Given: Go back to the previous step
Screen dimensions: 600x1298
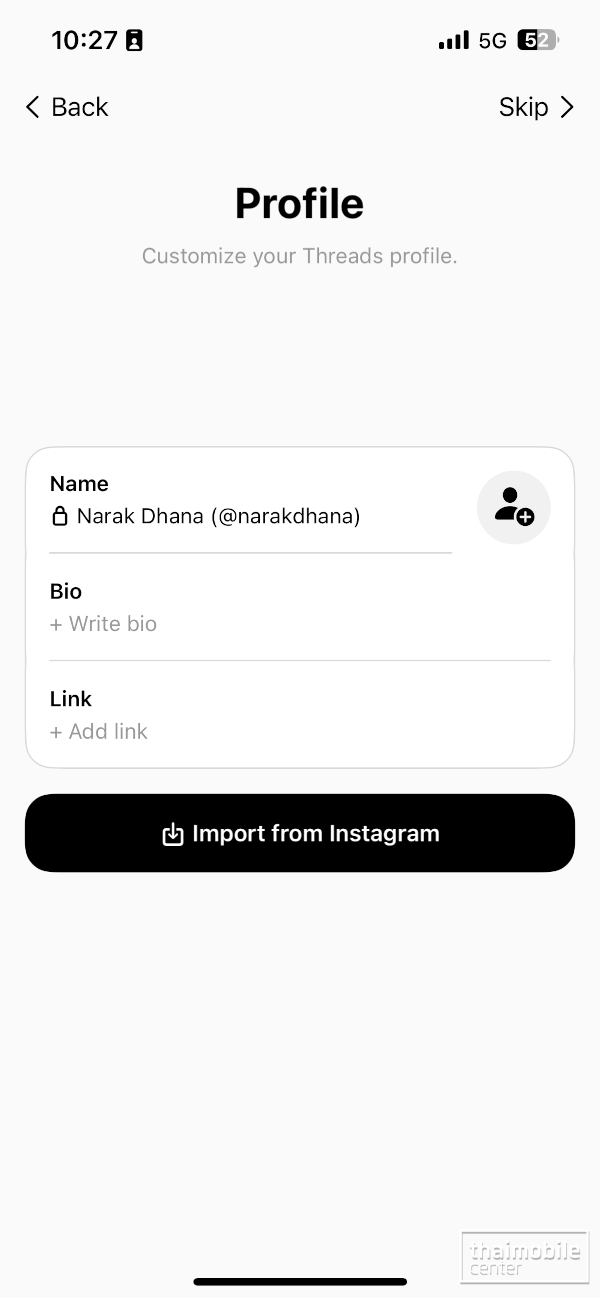Looking at the screenshot, I should tap(66, 107).
